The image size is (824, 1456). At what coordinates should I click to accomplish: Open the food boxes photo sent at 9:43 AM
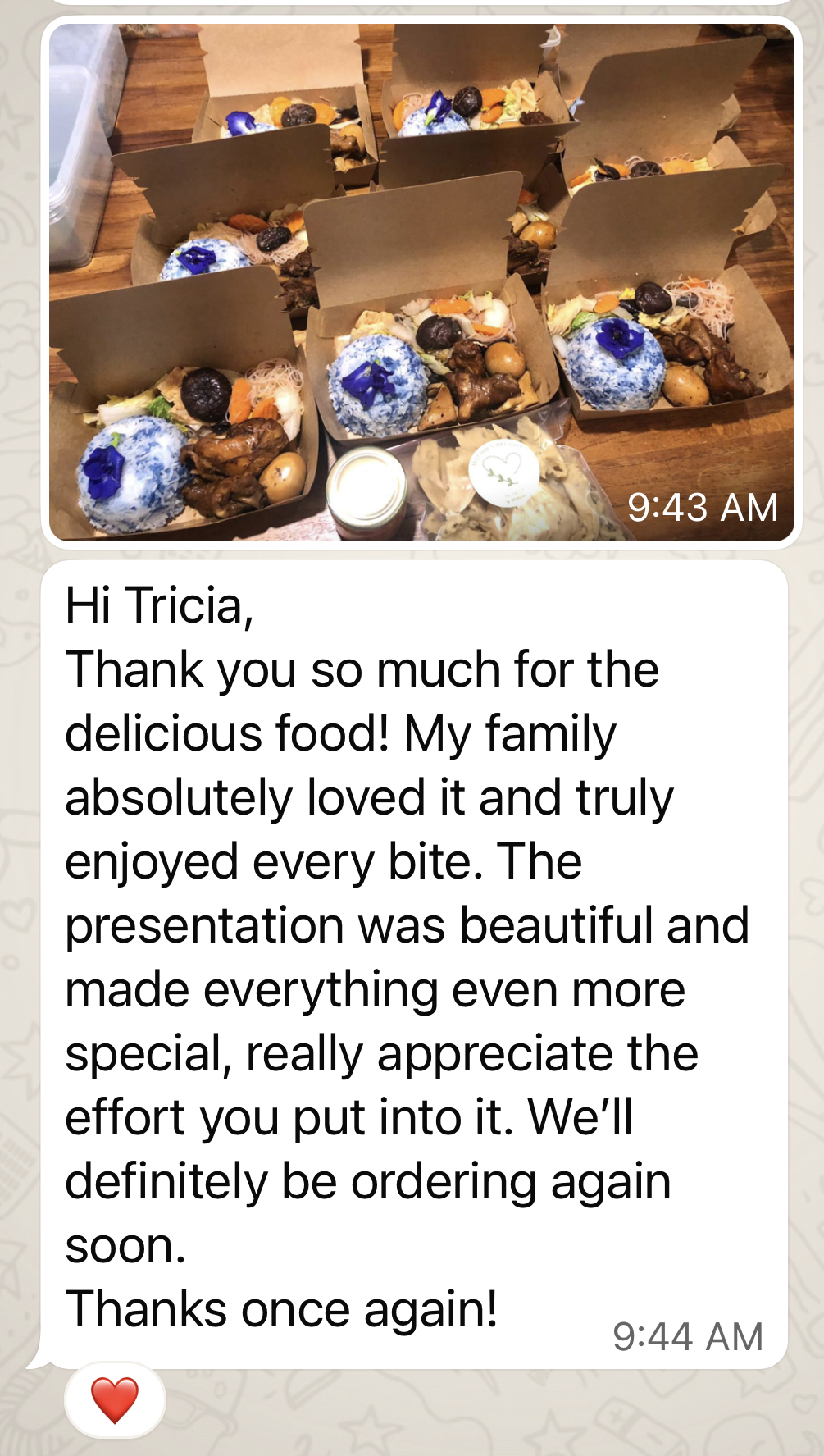point(421,281)
